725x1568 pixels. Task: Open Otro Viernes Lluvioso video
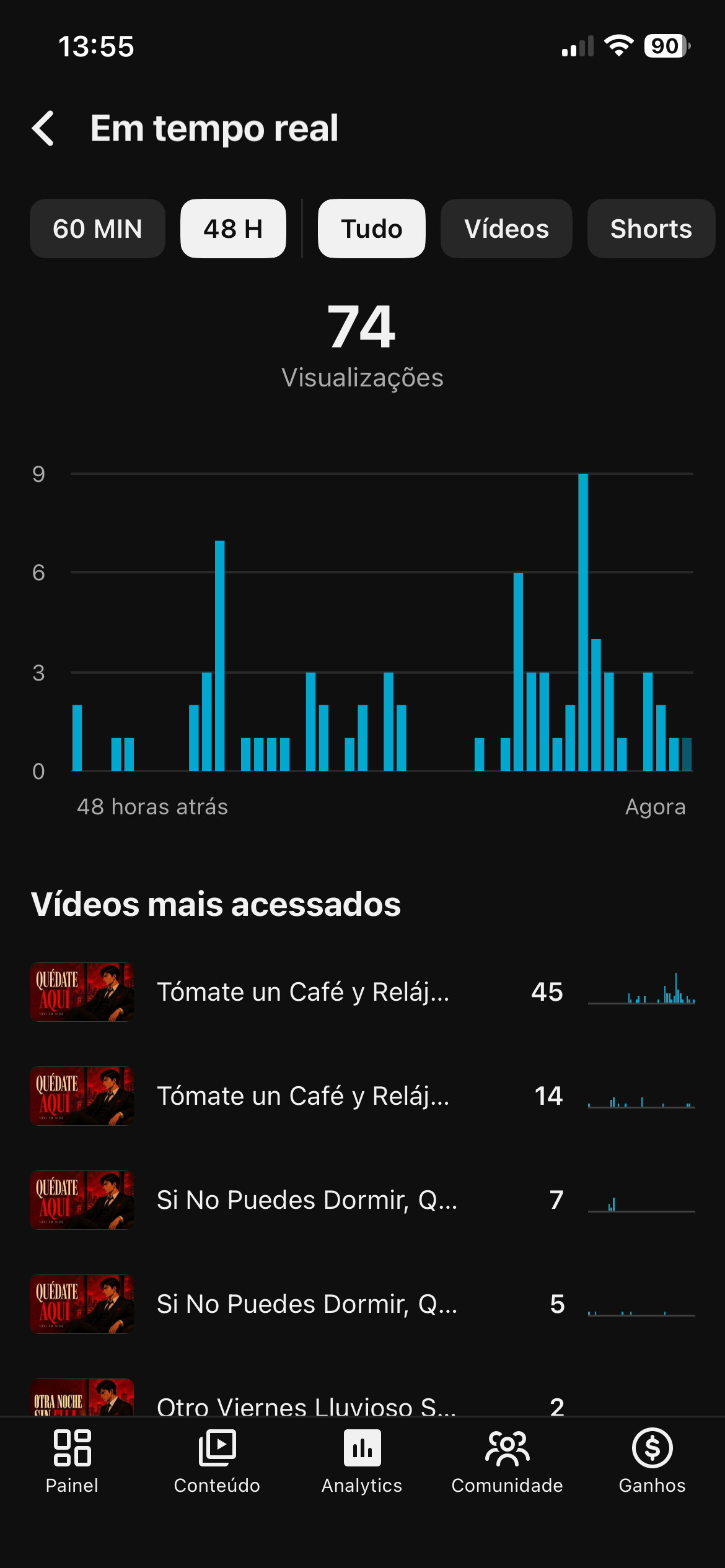362,1398
